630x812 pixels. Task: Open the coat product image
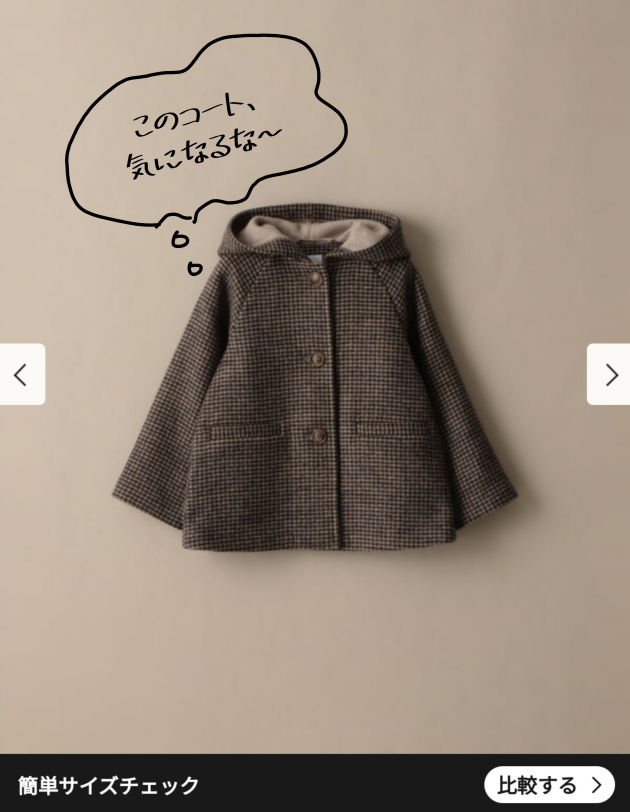tap(316, 390)
